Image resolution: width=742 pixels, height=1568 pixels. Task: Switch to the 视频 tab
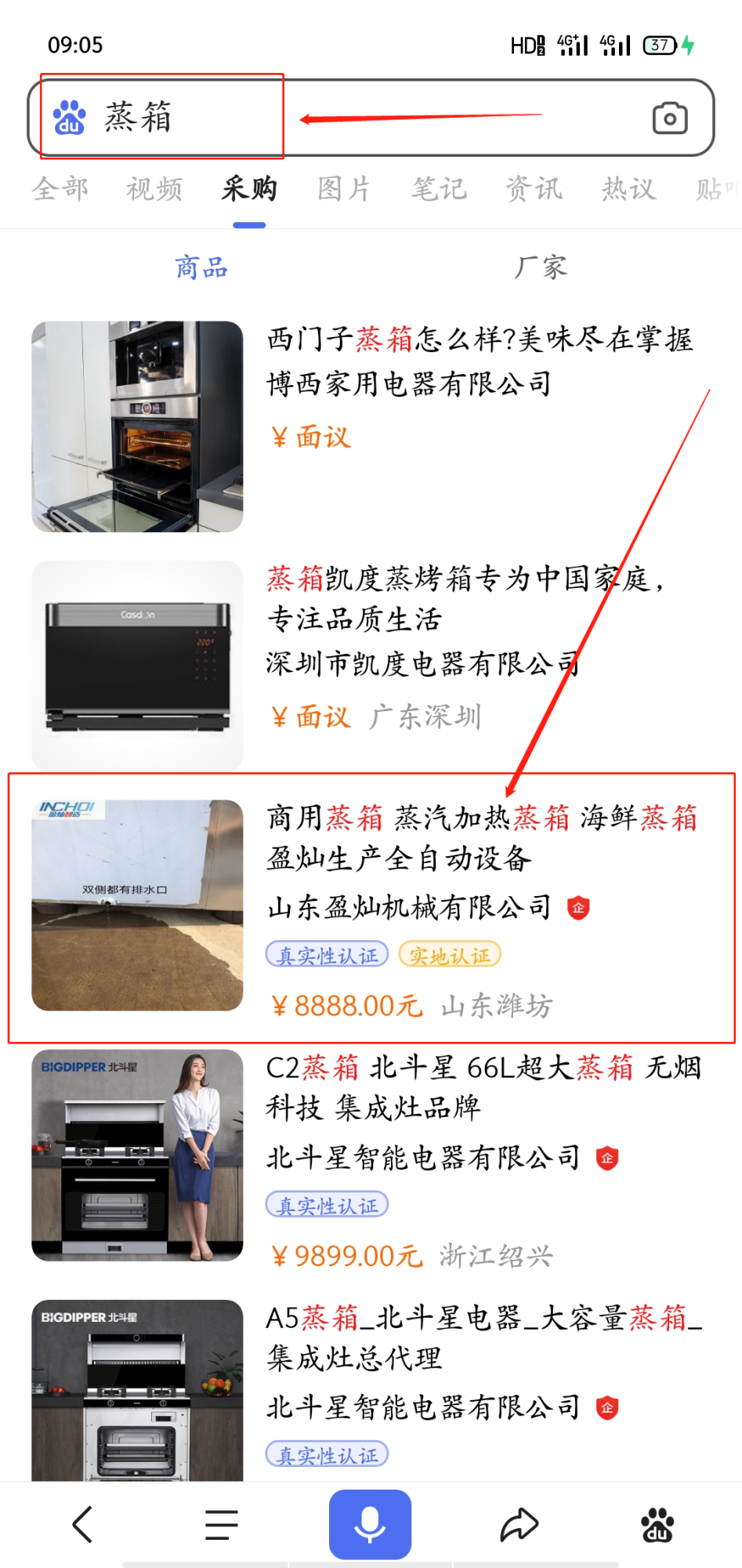click(x=154, y=189)
